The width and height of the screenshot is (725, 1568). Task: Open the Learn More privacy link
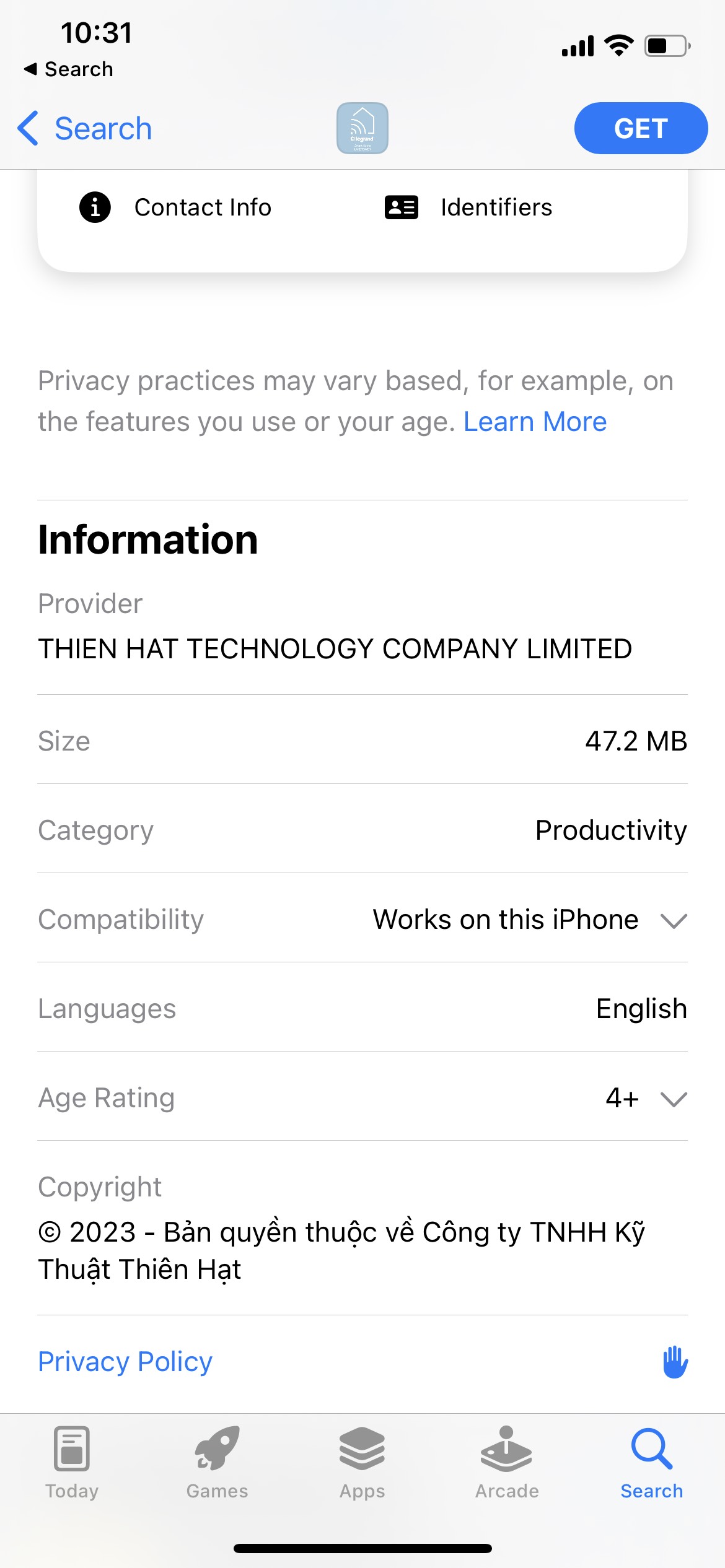coord(535,422)
